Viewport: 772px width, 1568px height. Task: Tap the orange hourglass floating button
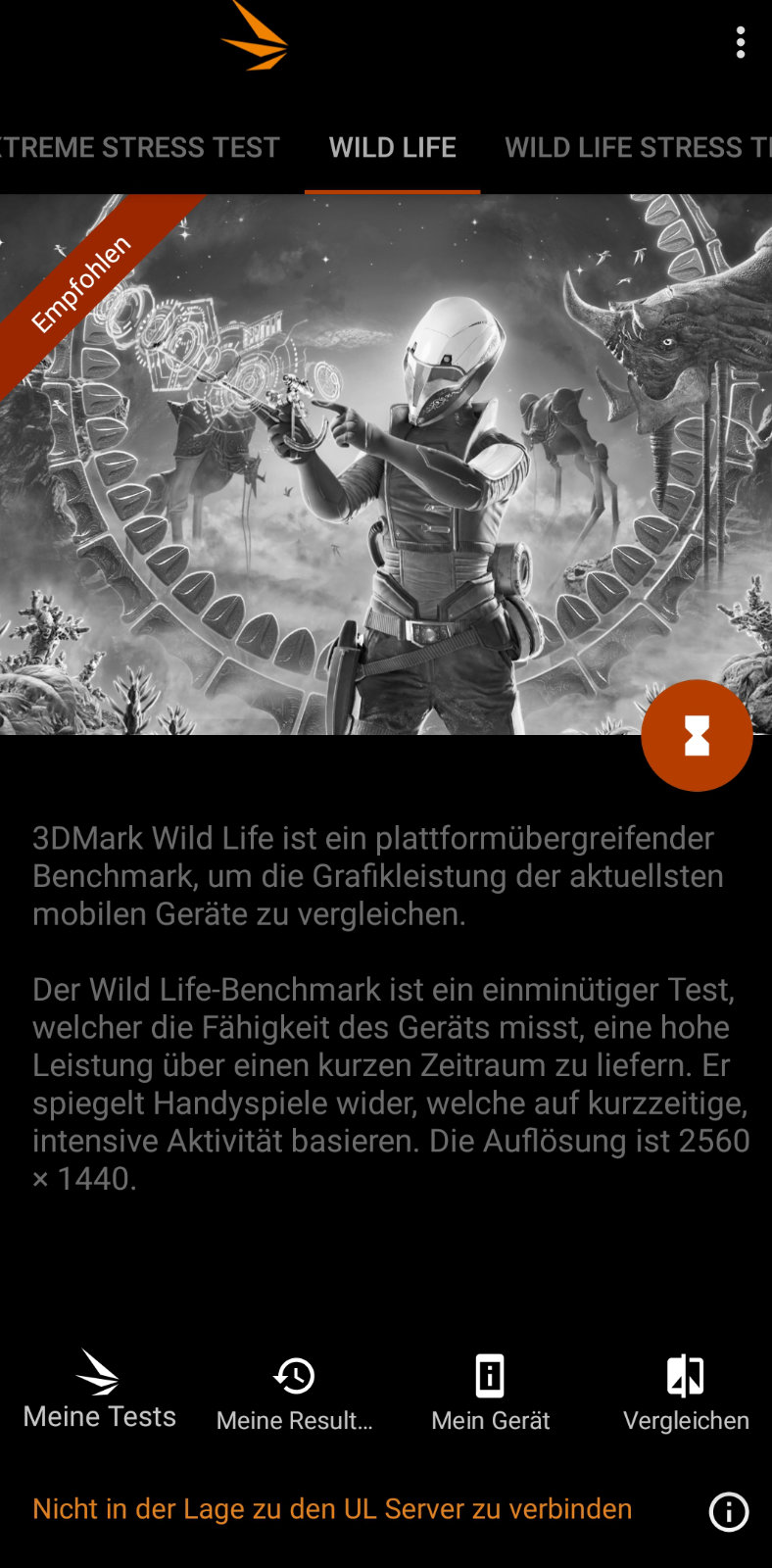click(697, 735)
